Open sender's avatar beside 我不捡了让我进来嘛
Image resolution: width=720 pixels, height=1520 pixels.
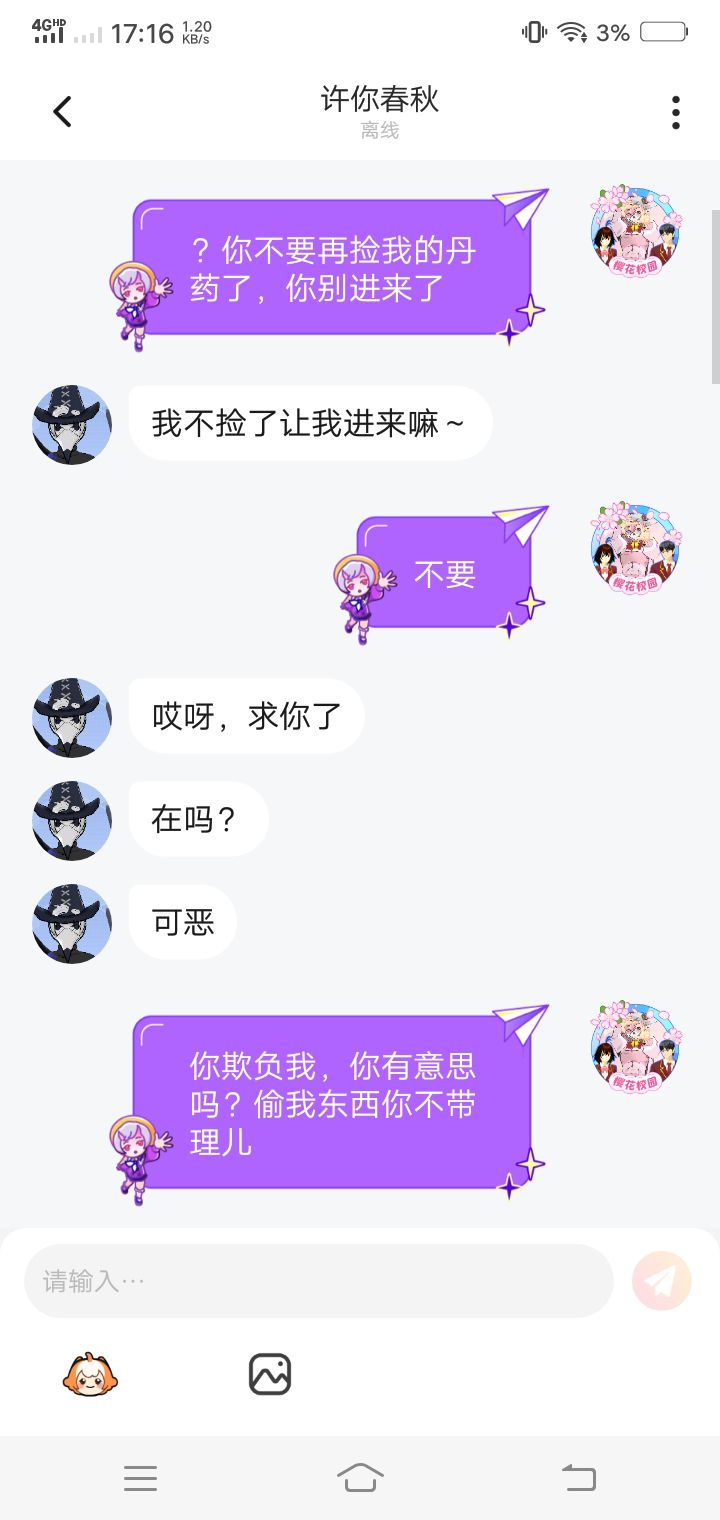72,424
